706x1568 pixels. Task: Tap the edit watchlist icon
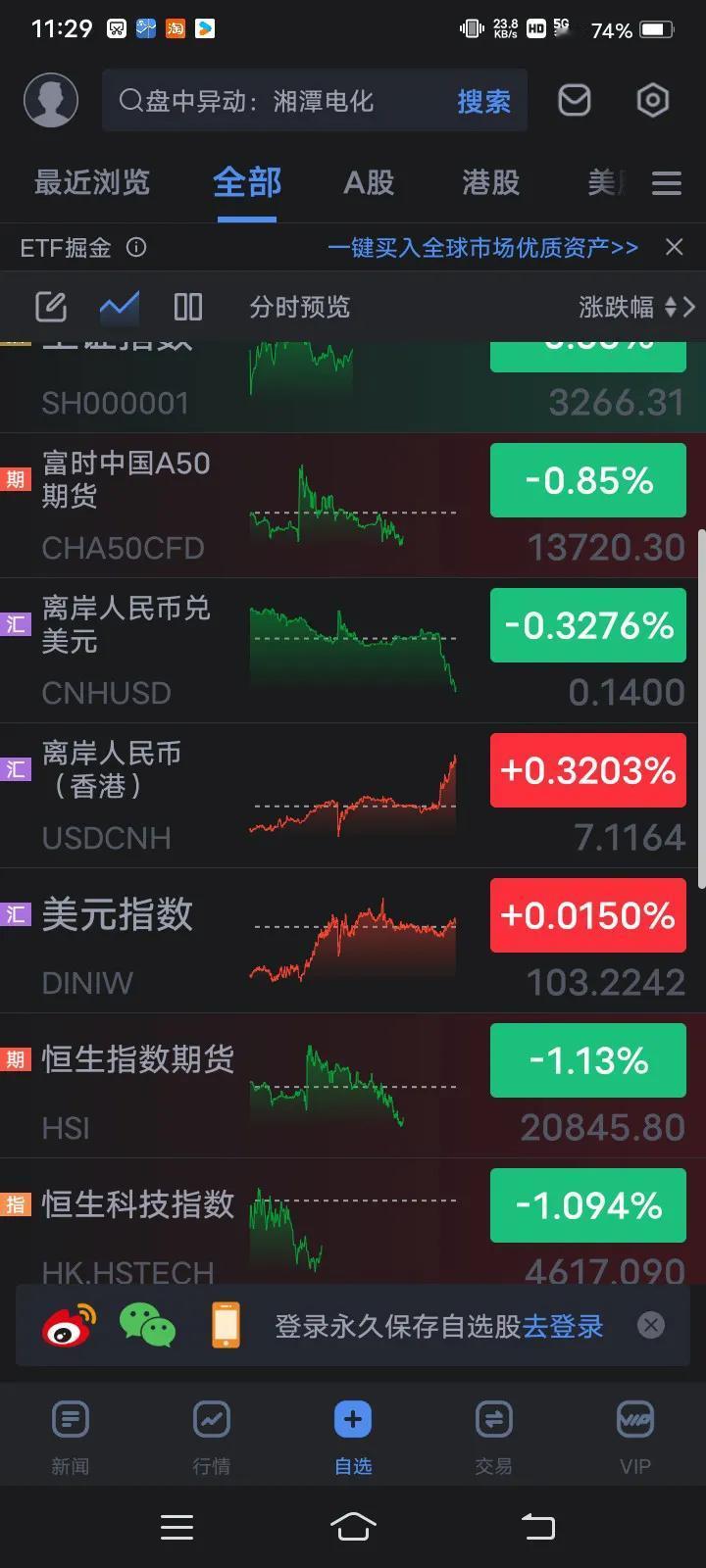coord(51,307)
